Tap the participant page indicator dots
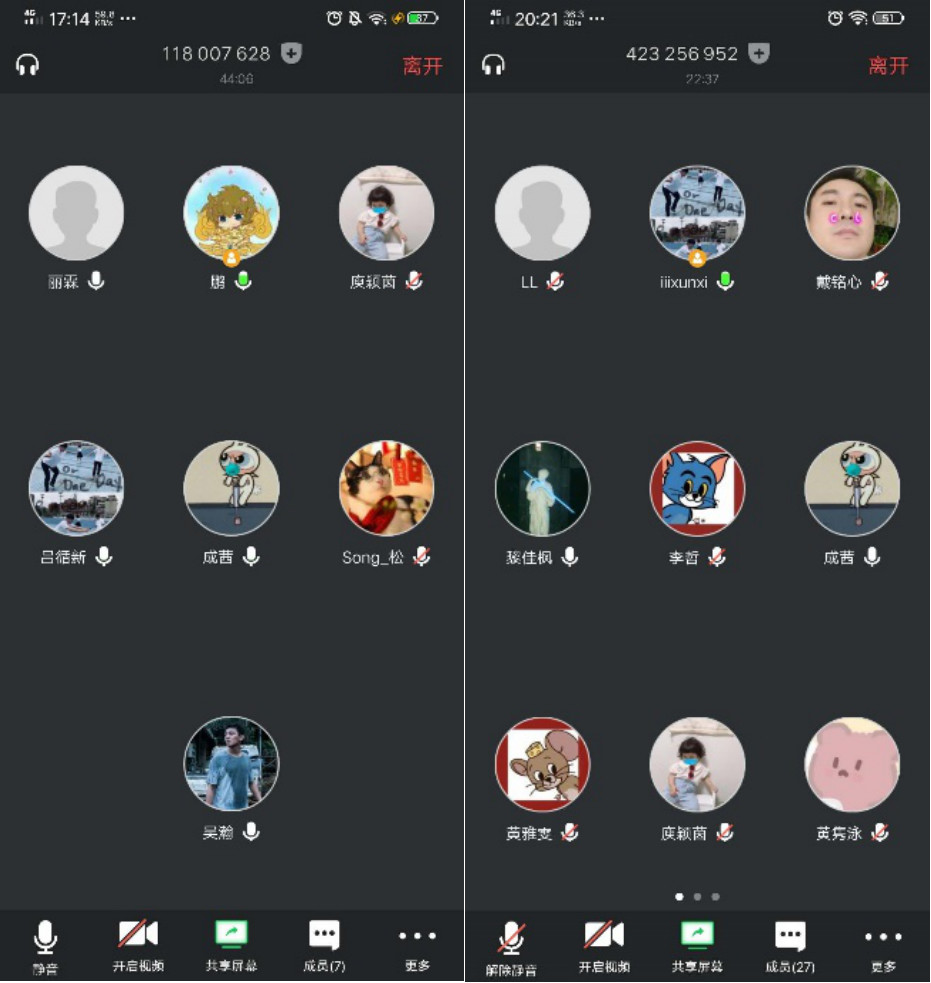This screenshot has height=983, width=931. point(697,897)
